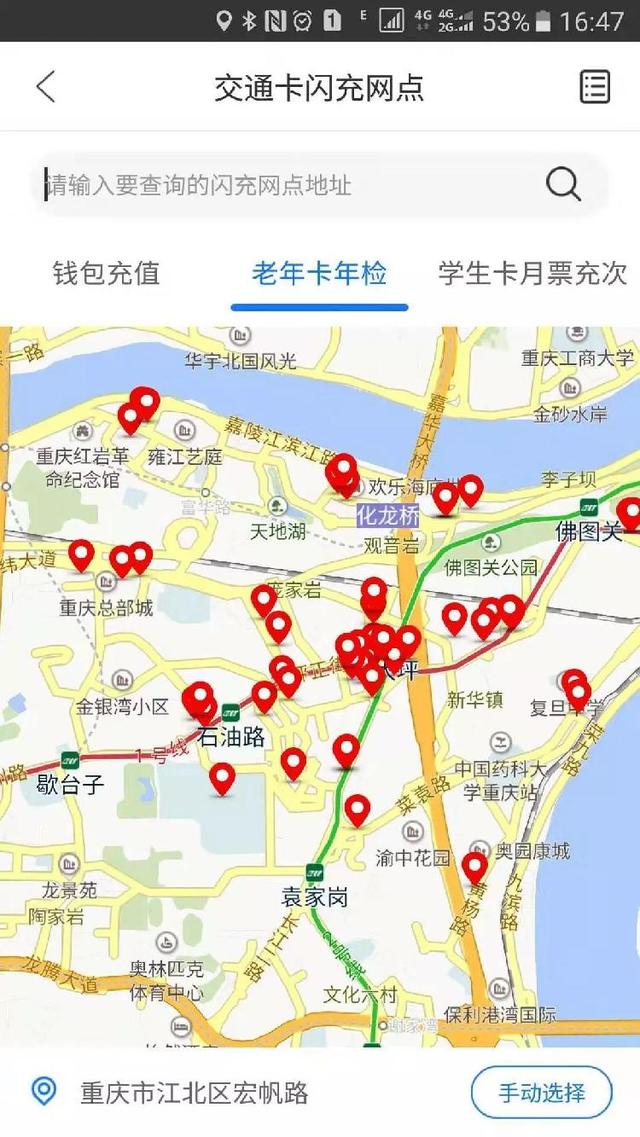Screen dimensions: 640x1137
Task: Tap the 手动选择 button
Action: point(541,1092)
